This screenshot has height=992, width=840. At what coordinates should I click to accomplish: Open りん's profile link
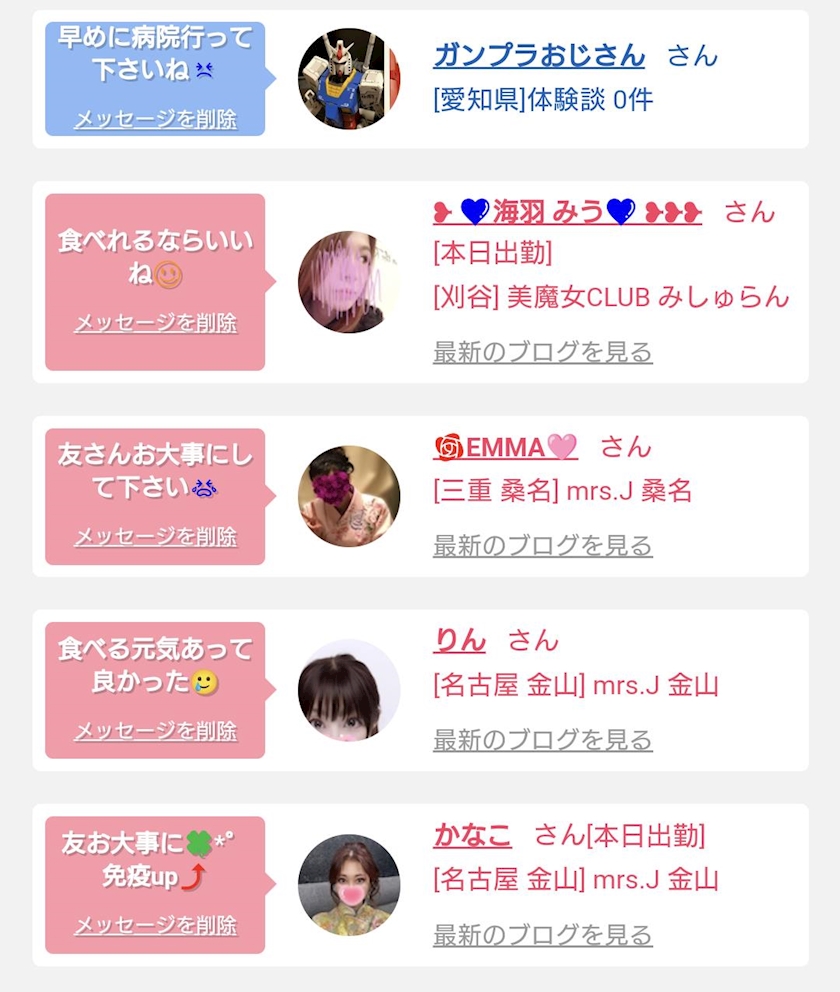(x=459, y=640)
